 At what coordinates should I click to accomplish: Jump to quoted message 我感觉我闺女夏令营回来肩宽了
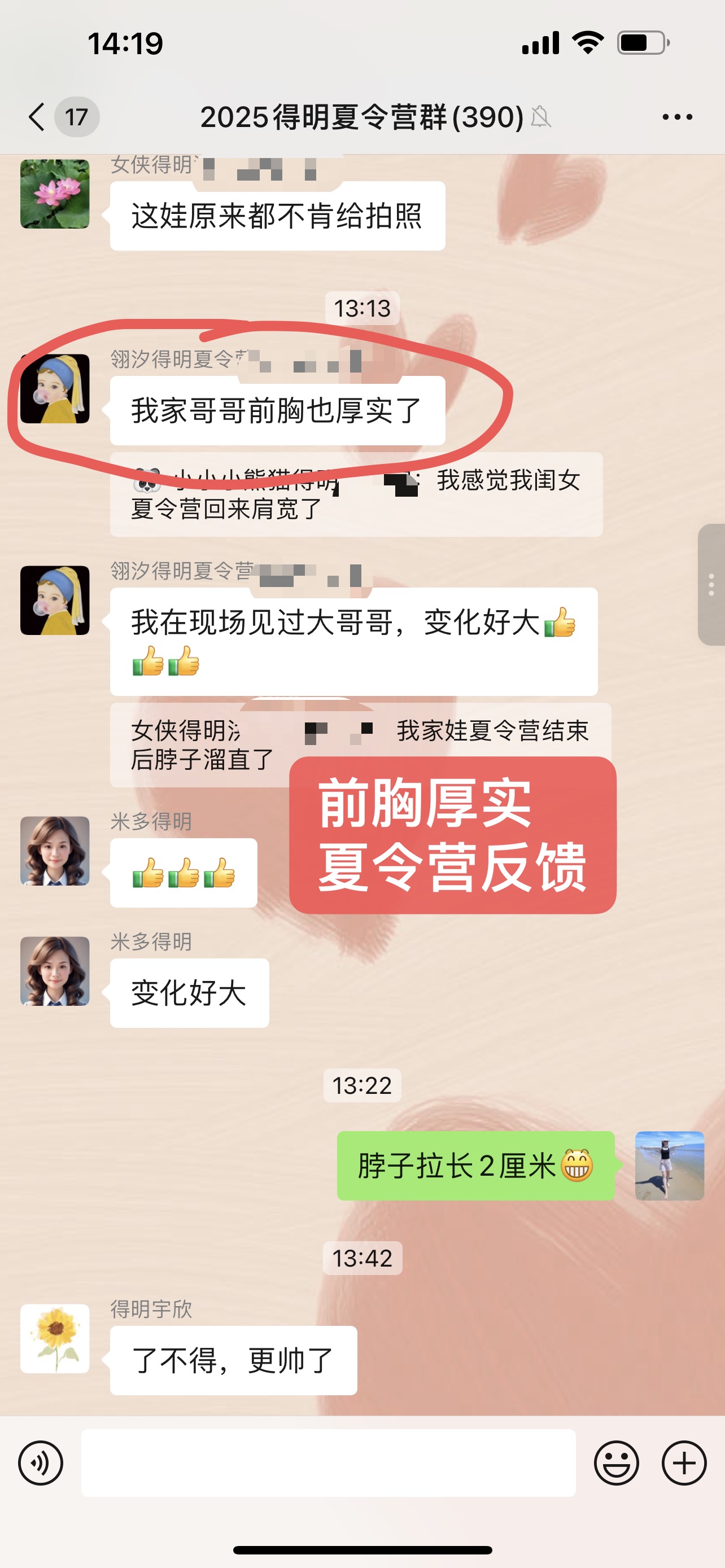coord(356,494)
